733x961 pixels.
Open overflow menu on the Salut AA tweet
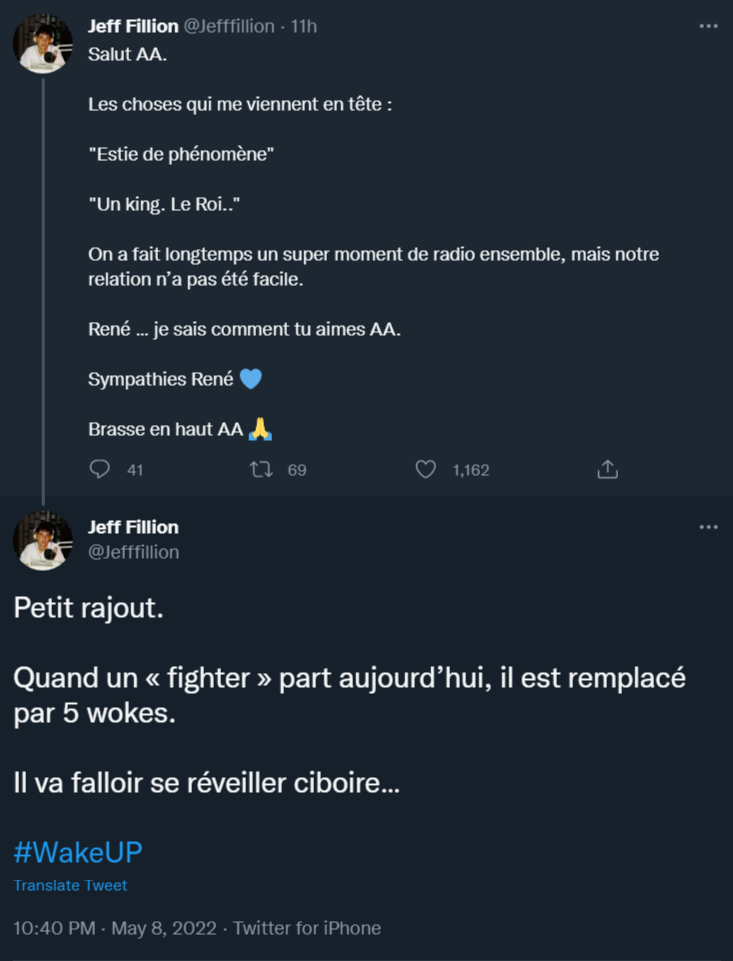pyautogui.click(x=708, y=26)
